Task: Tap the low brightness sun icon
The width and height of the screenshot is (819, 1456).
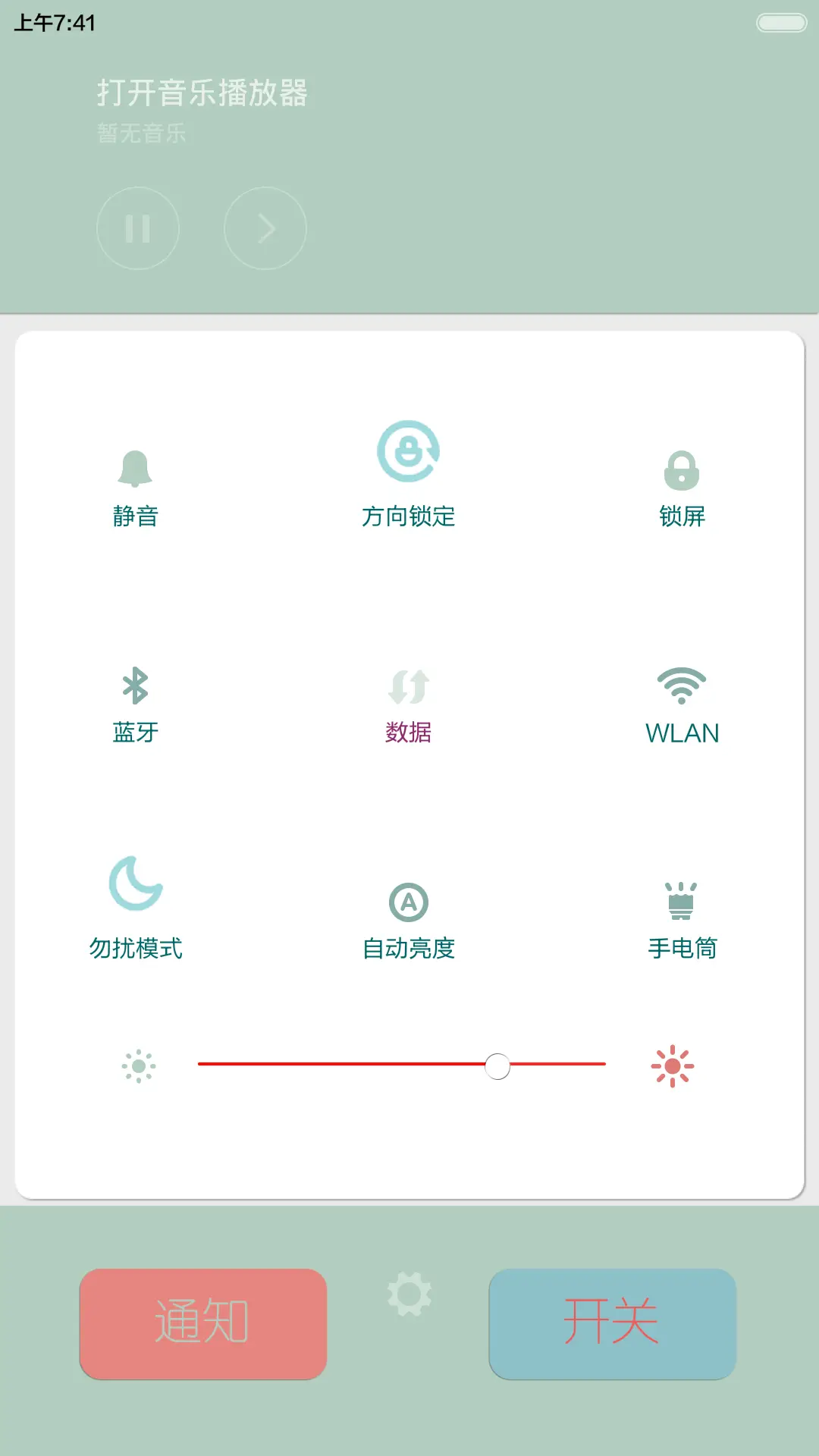Action: [x=138, y=1064]
